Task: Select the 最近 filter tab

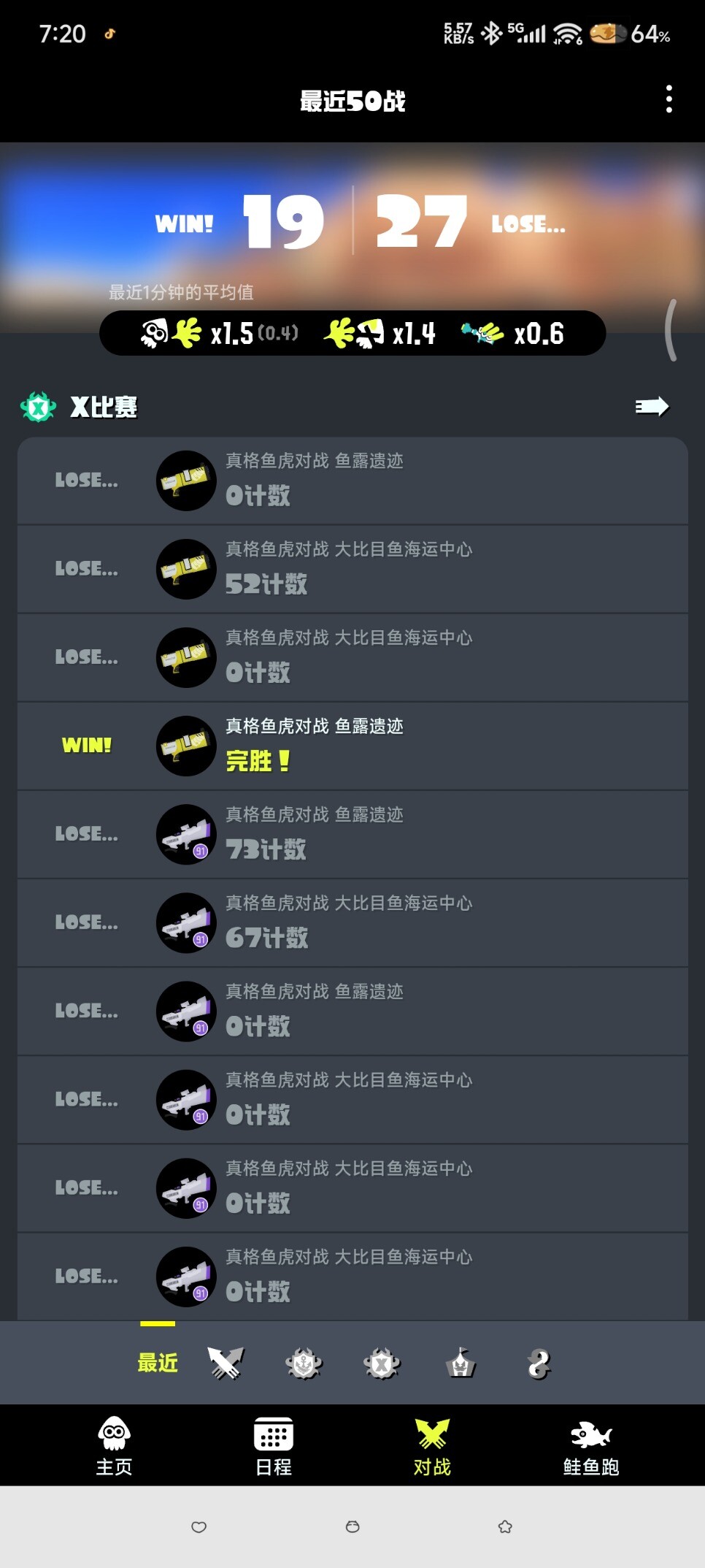Action: coord(158,1363)
